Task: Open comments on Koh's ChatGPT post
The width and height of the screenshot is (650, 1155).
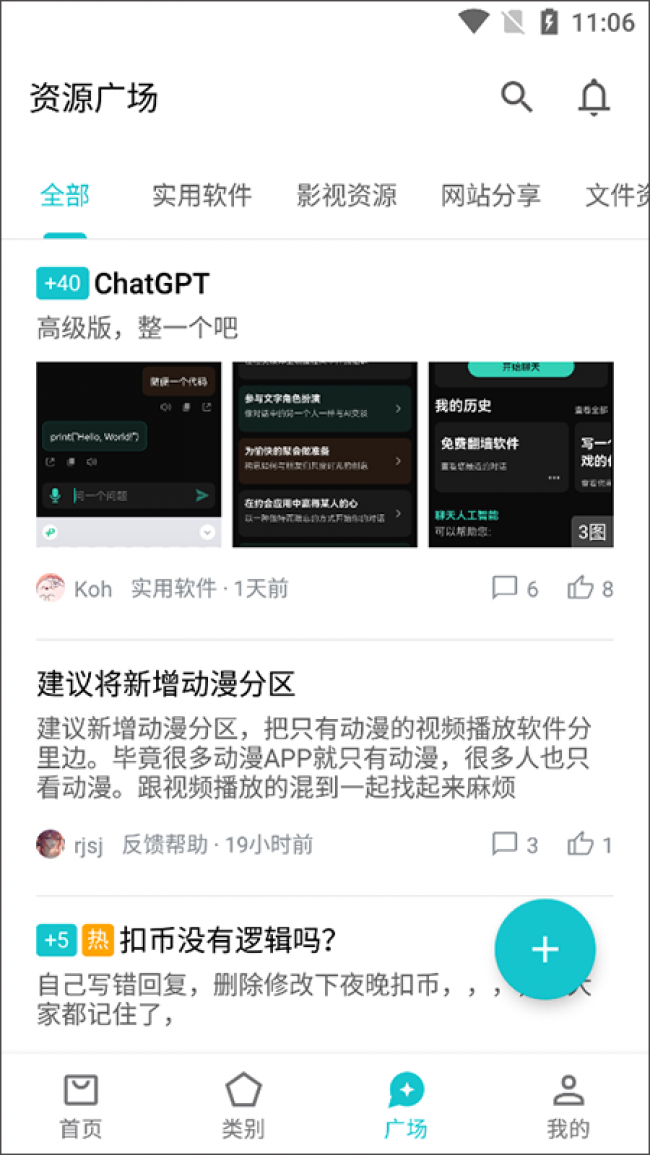Action: pos(514,588)
